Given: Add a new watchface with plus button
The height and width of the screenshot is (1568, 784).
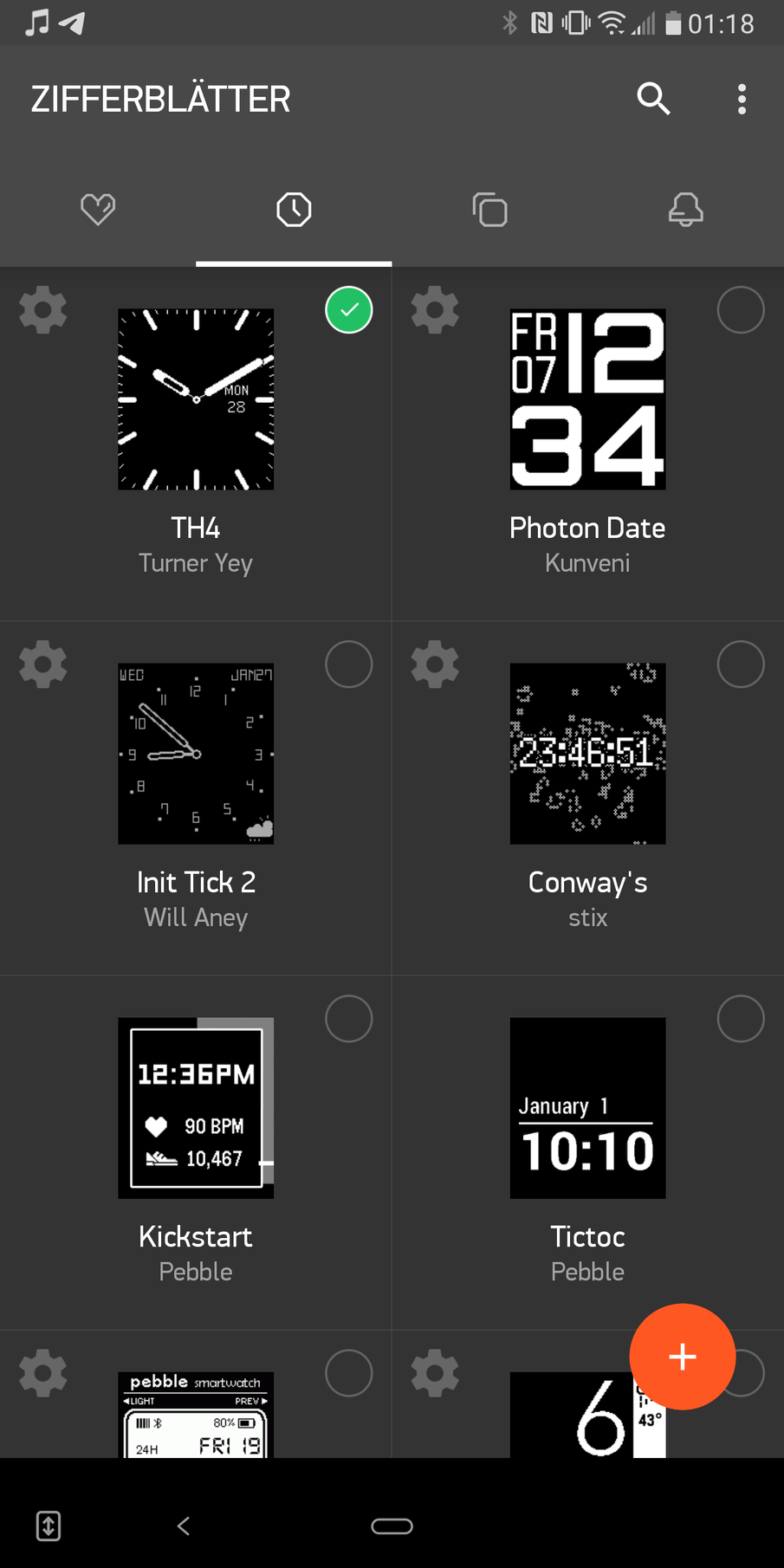Looking at the screenshot, I should pos(683,1357).
